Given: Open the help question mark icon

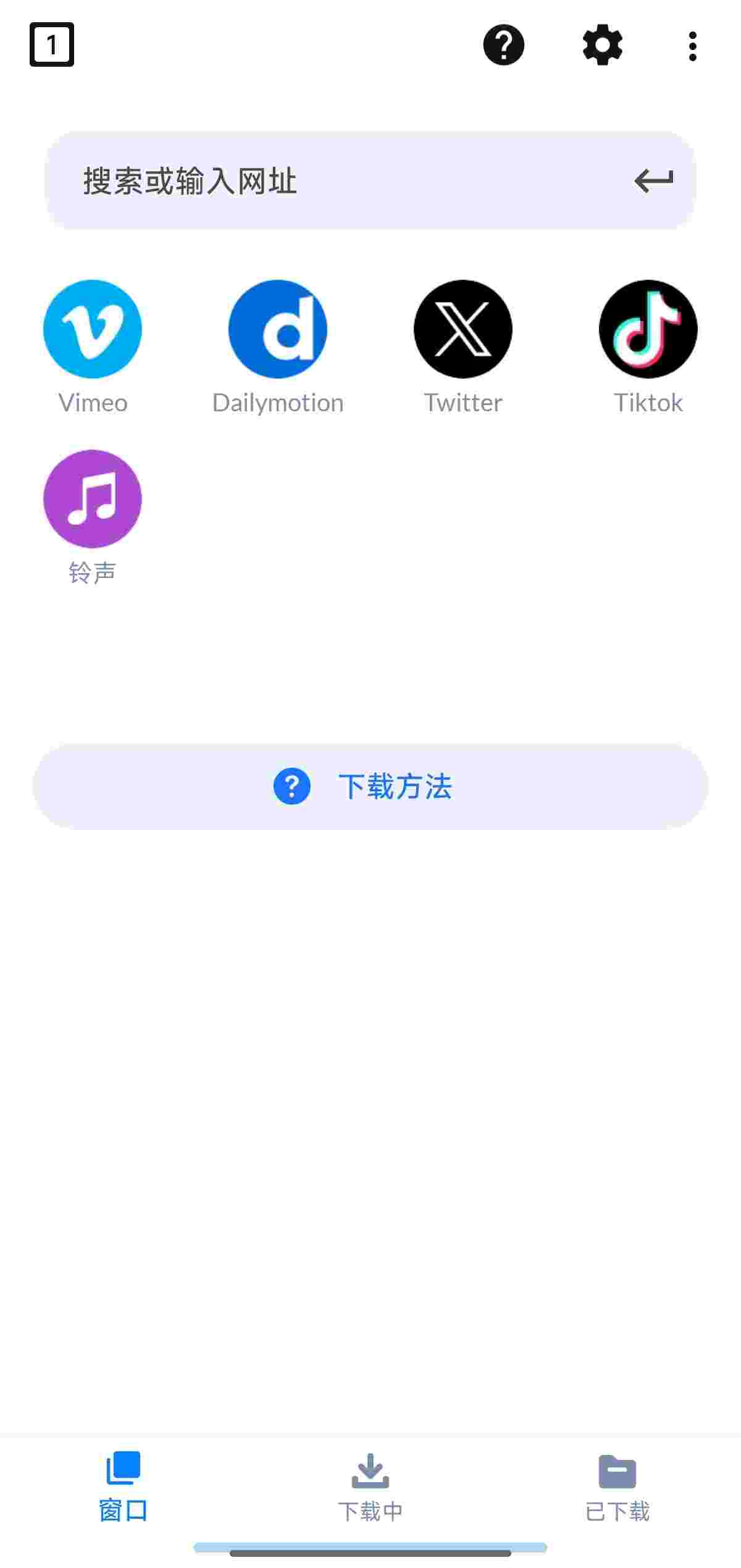Looking at the screenshot, I should (503, 45).
